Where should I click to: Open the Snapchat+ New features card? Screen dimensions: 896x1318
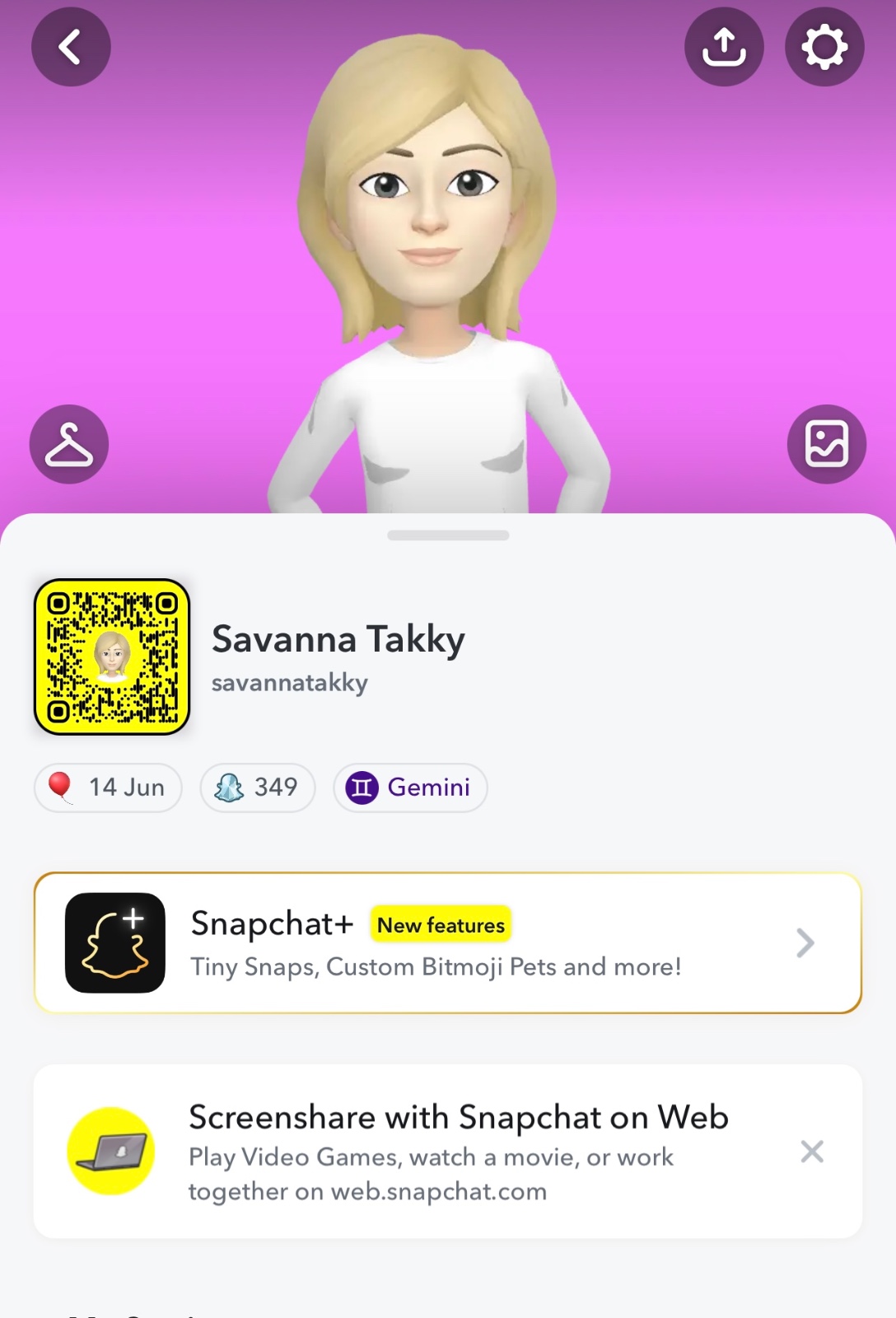tap(447, 943)
